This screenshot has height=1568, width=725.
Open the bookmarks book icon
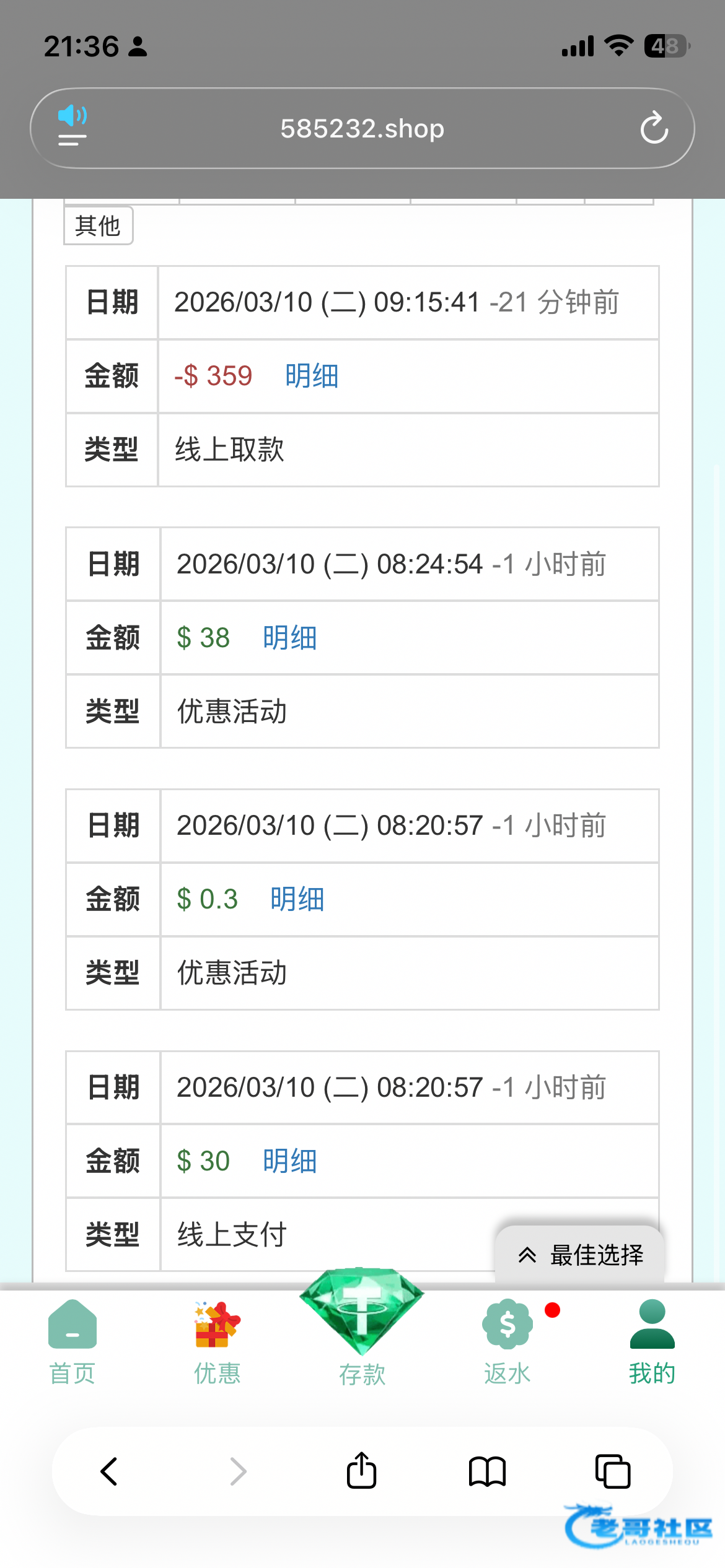pos(488,1471)
